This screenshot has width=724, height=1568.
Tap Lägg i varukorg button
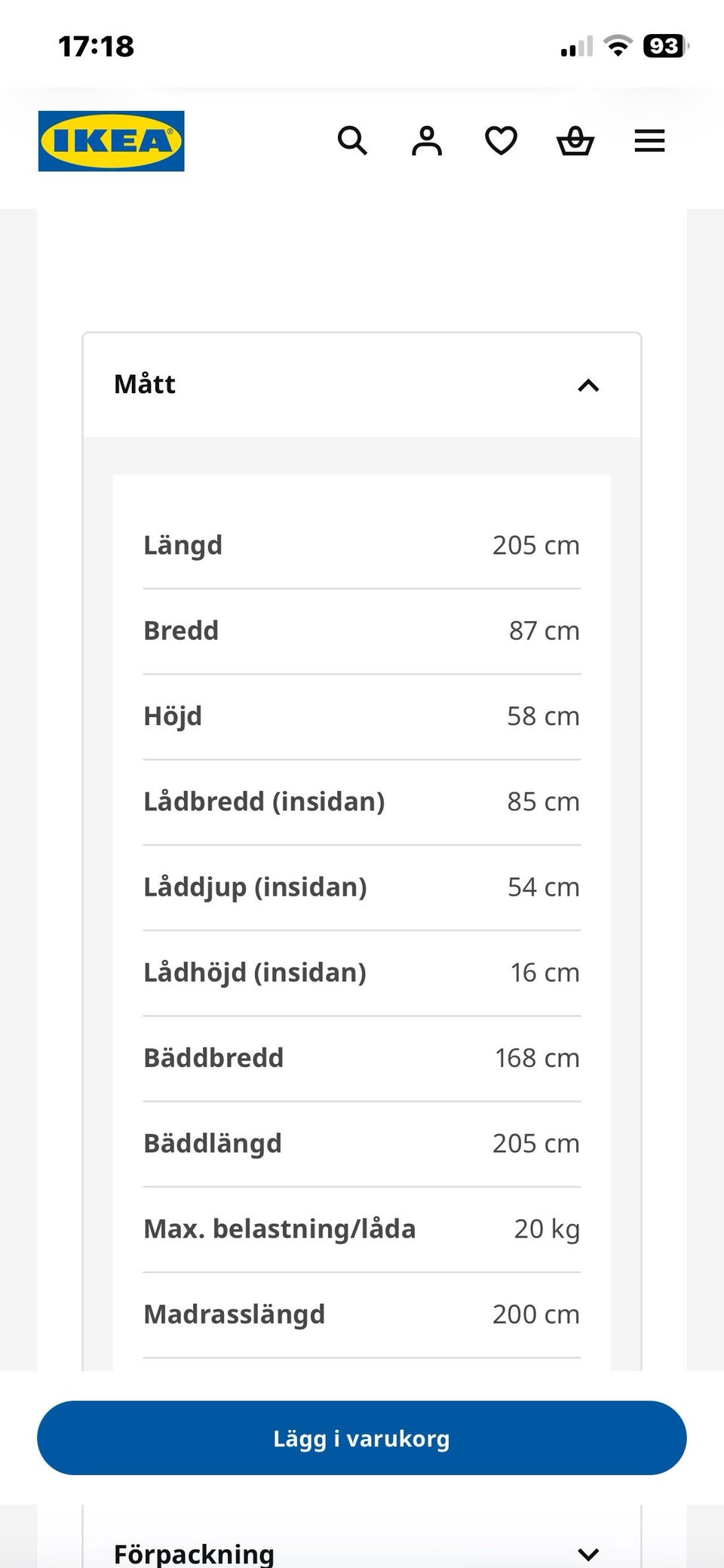[x=362, y=1438]
